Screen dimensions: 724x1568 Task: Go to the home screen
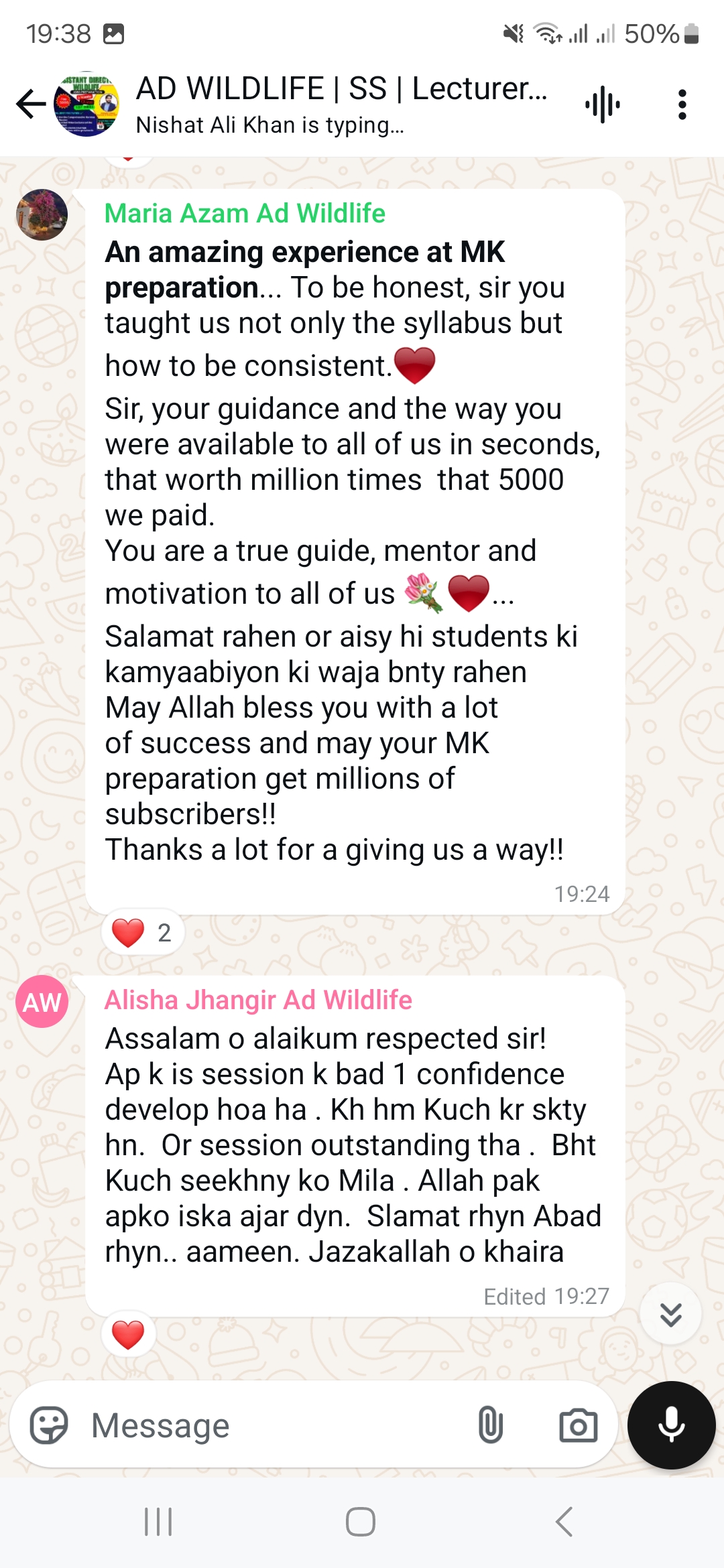(x=361, y=1522)
